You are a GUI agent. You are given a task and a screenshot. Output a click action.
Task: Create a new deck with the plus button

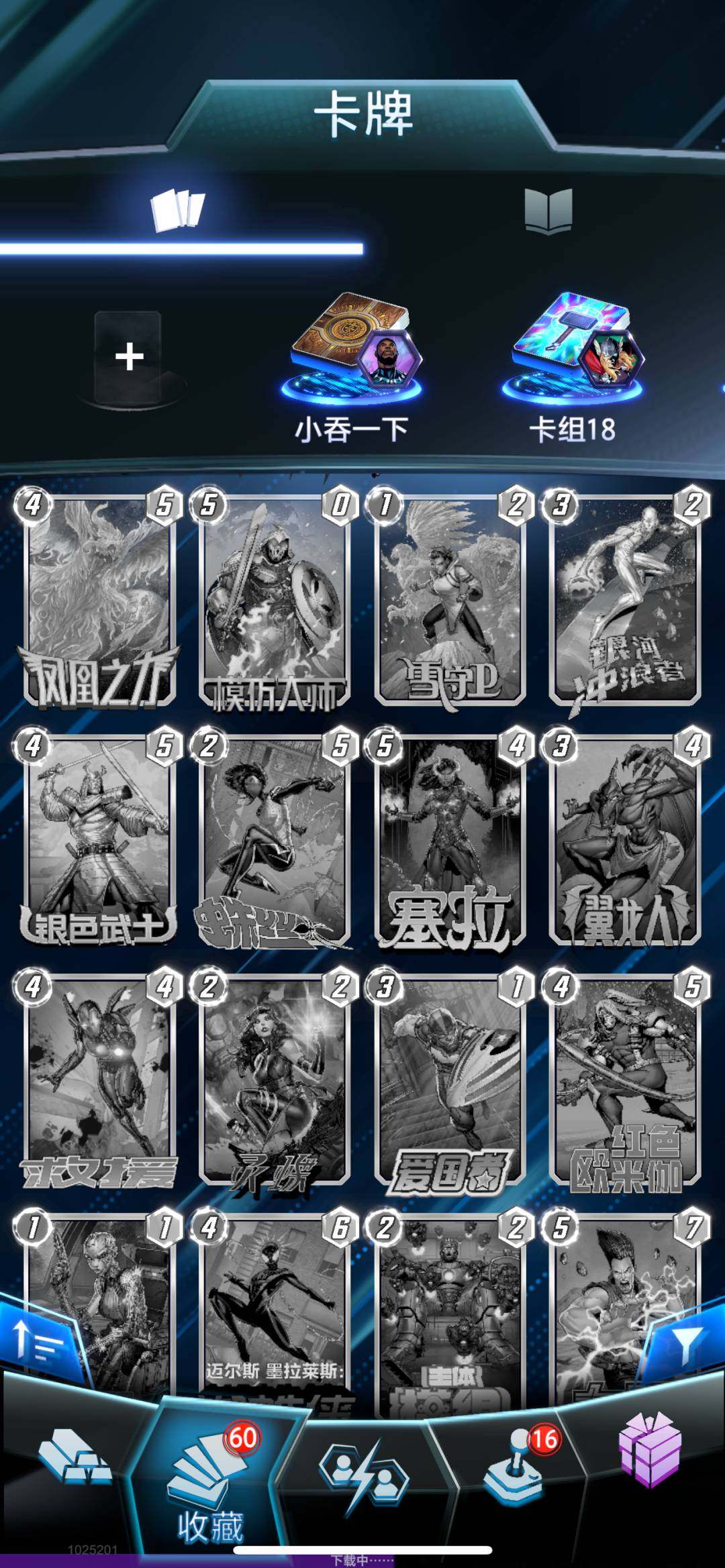point(128,356)
